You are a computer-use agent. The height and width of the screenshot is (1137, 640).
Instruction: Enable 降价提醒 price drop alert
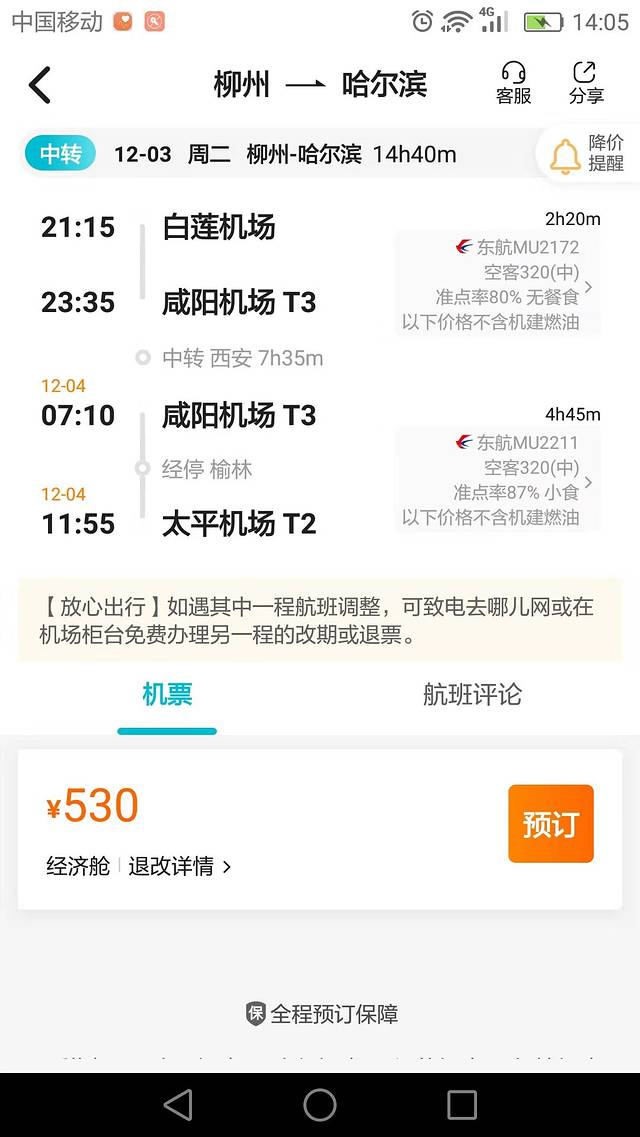[590, 153]
